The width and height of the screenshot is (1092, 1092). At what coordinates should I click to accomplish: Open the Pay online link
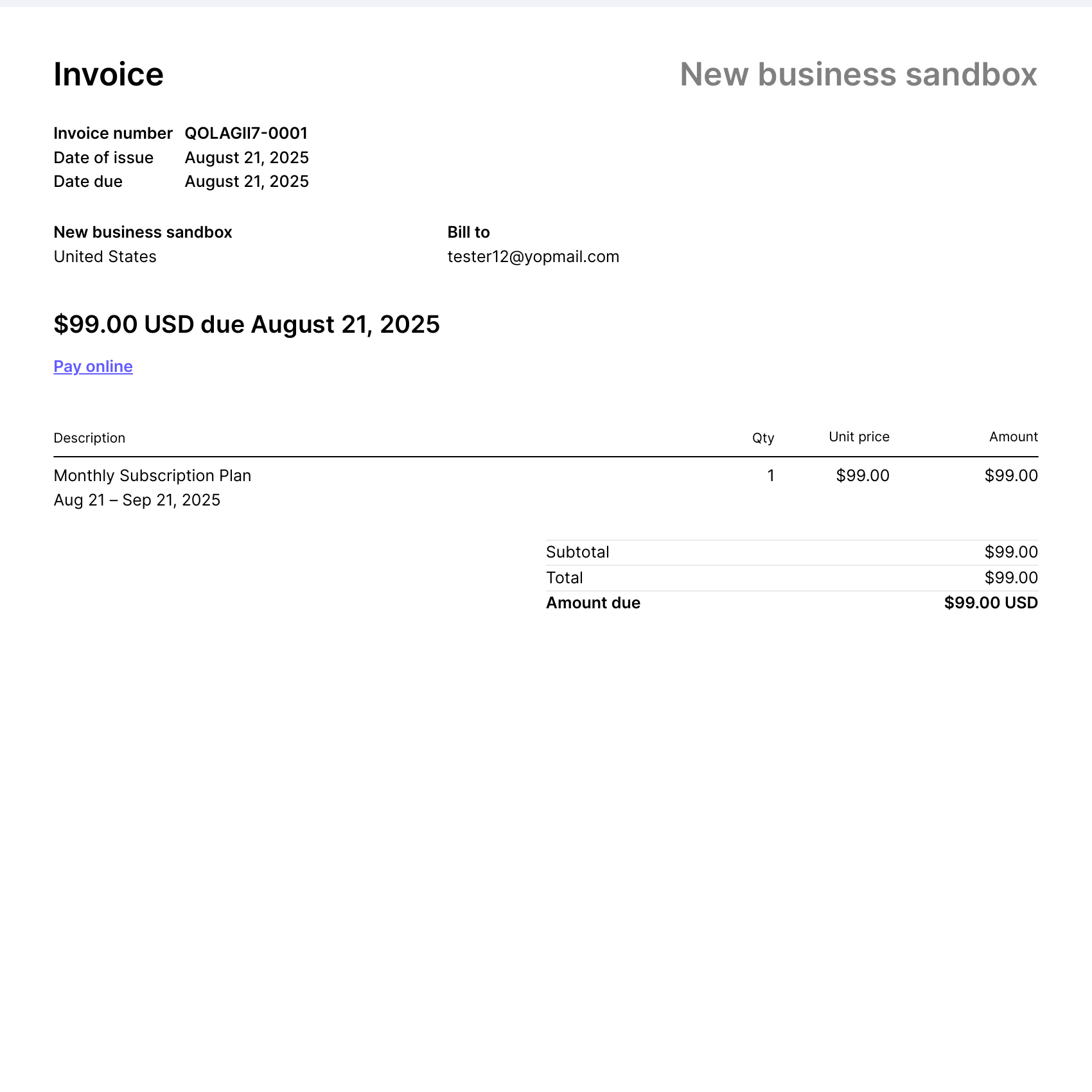pos(93,366)
